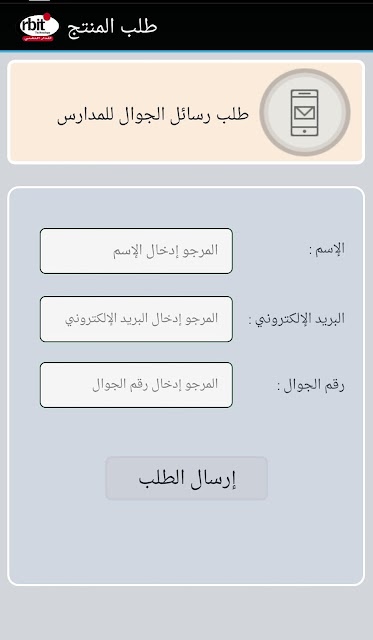
Task: Tap the name (الإسم) input field
Action: pyautogui.click(x=136, y=251)
